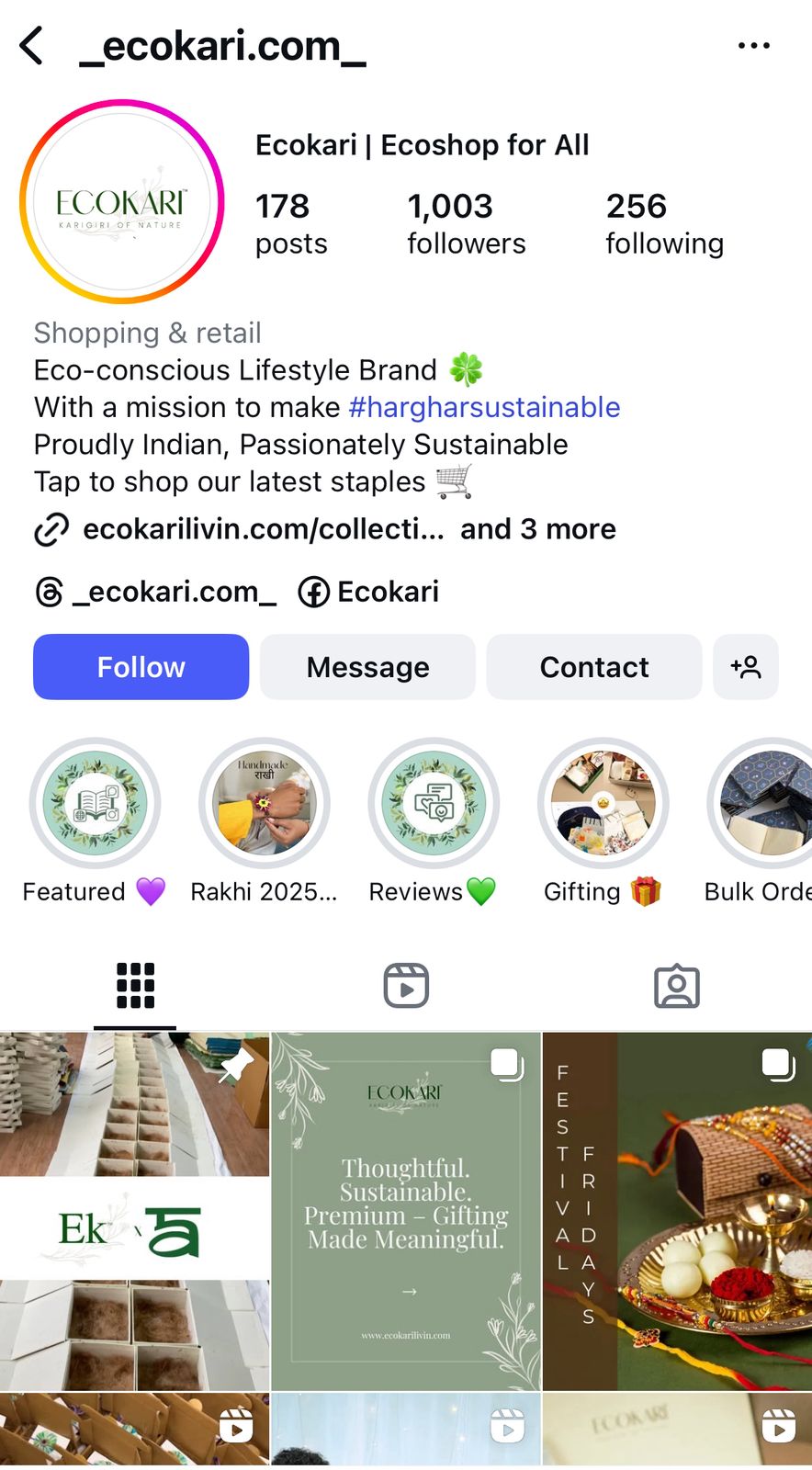View Ecokari's profile picture story
The image size is (812, 1470).
121,202
